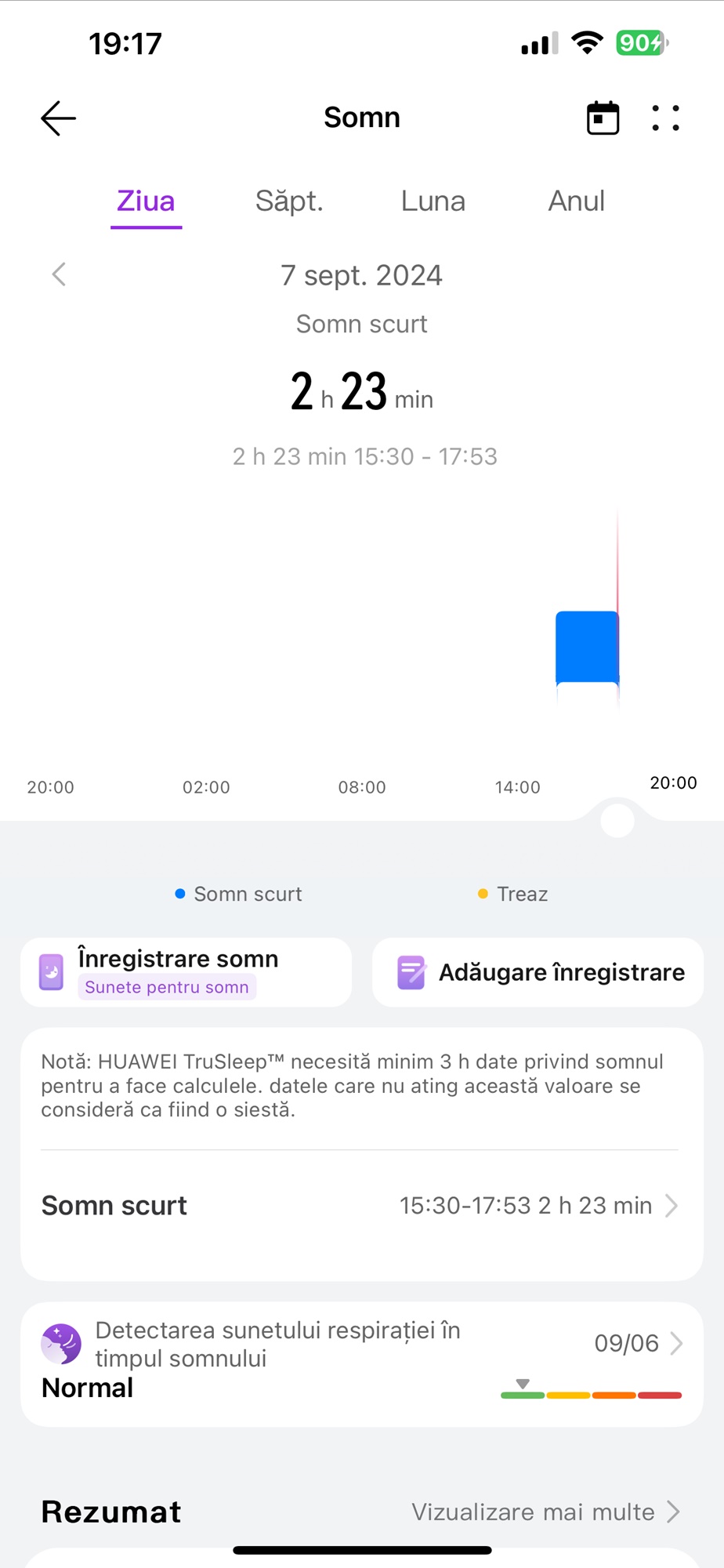The height and width of the screenshot is (1568, 724).
Task: Open Detectarea sunetului respirației card
Action: (x=361, y=1364)
